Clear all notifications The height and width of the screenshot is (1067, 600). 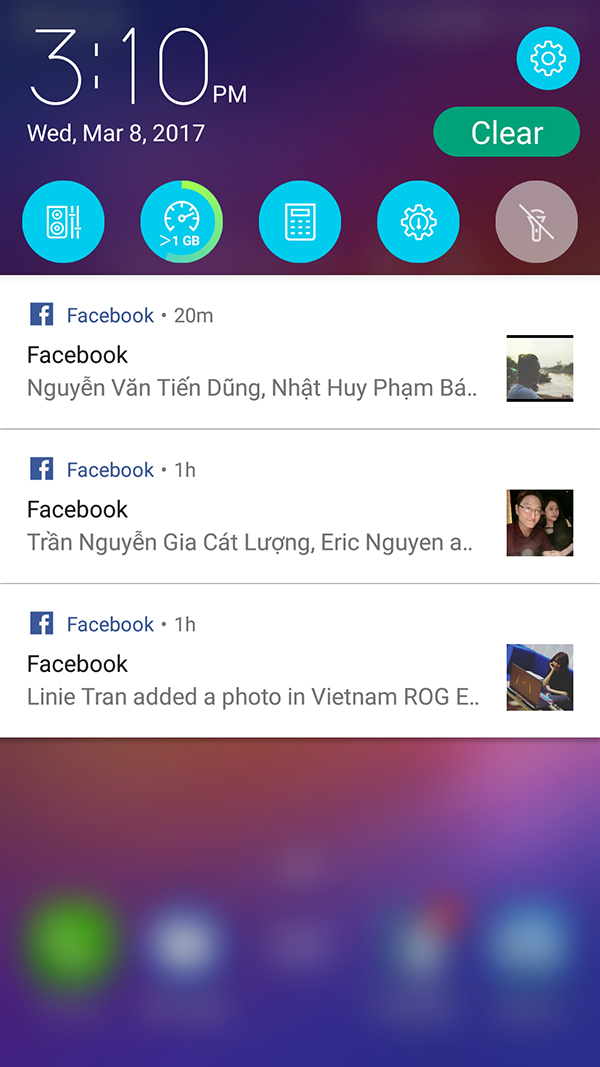506,133
